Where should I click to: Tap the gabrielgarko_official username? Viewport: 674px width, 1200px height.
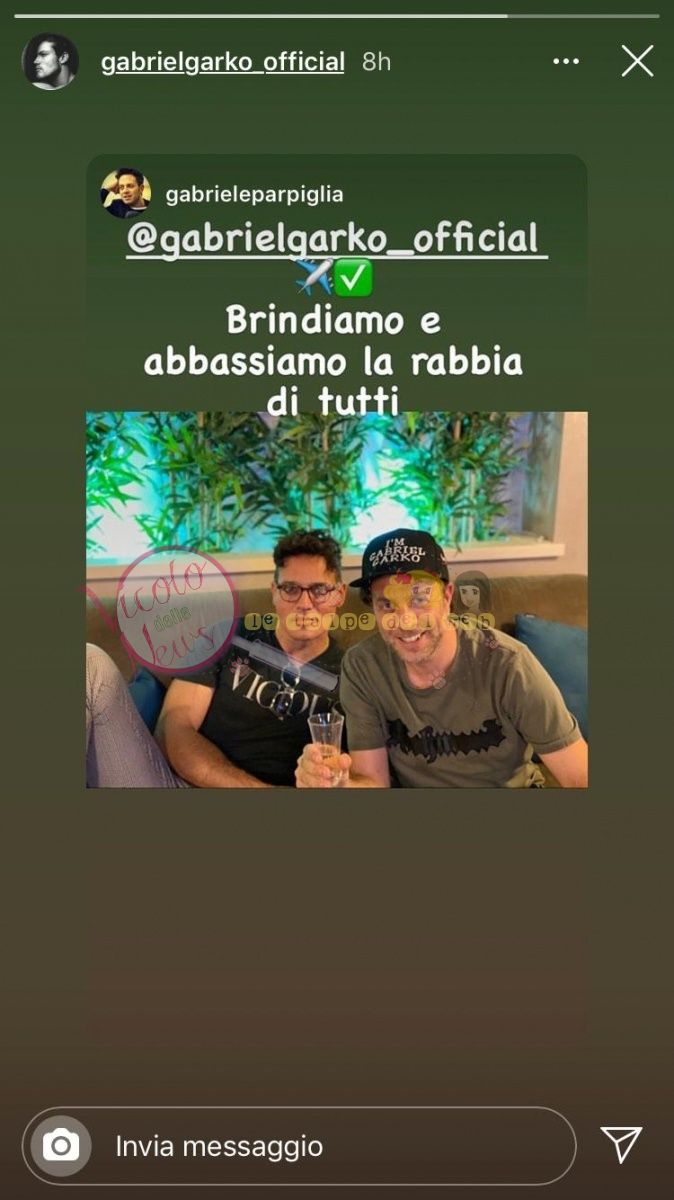pyautogui.click(x=223, y=62)
